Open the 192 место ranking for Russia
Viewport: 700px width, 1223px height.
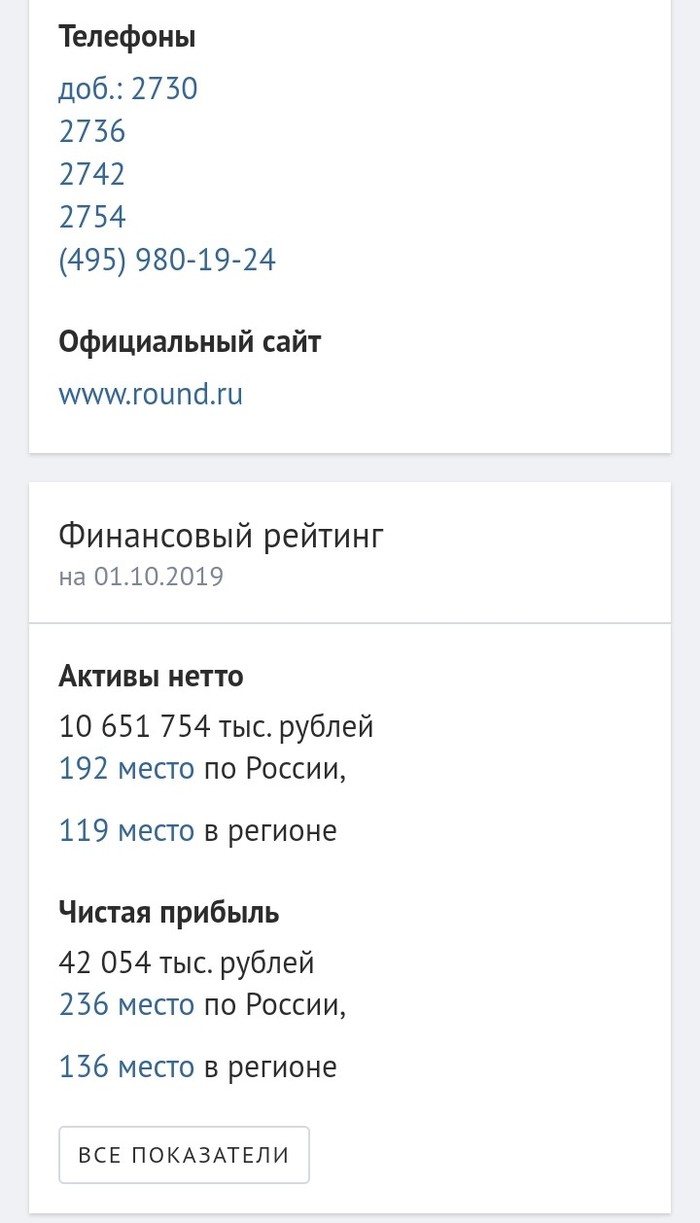click(126, 769)
